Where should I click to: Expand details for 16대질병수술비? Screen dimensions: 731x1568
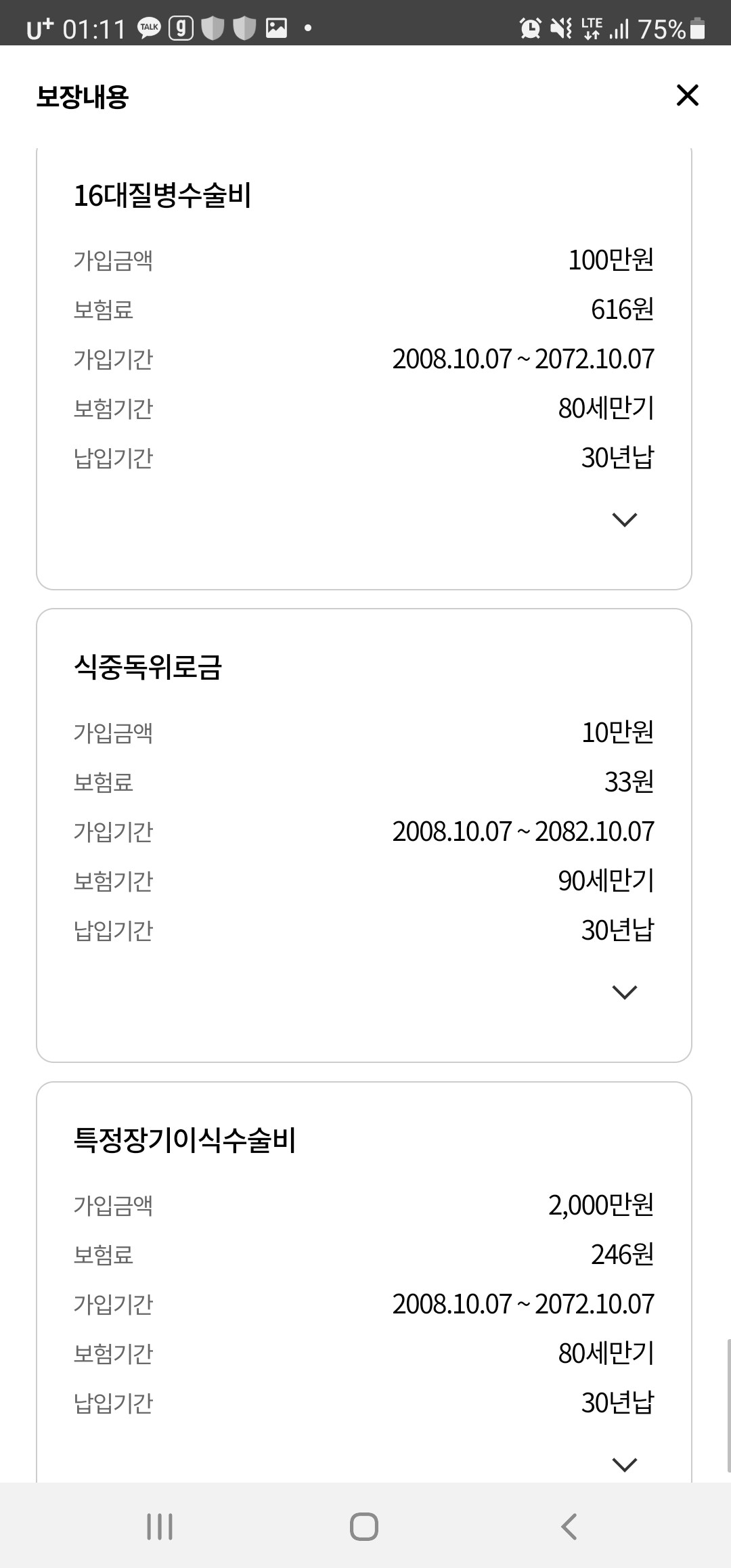(x=624, y=519)
